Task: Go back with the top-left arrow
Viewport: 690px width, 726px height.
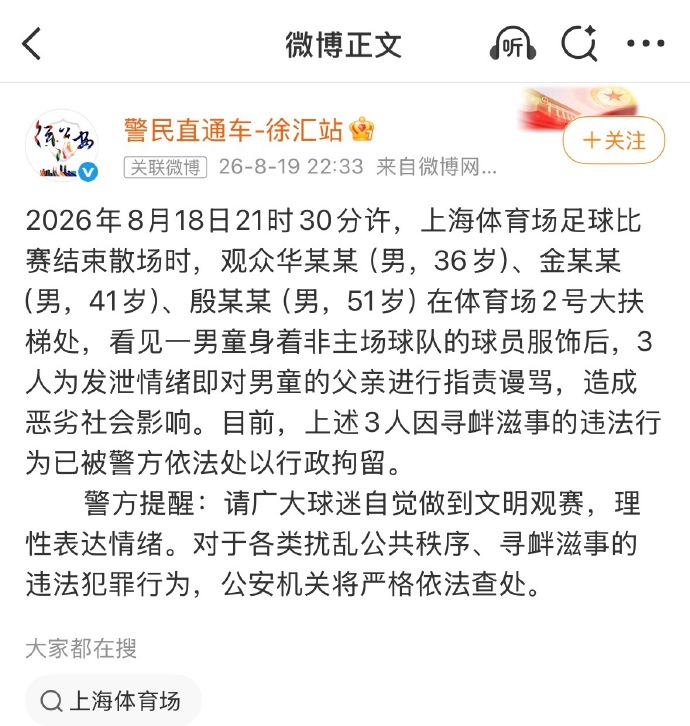Action: click(x=31, y=44)
